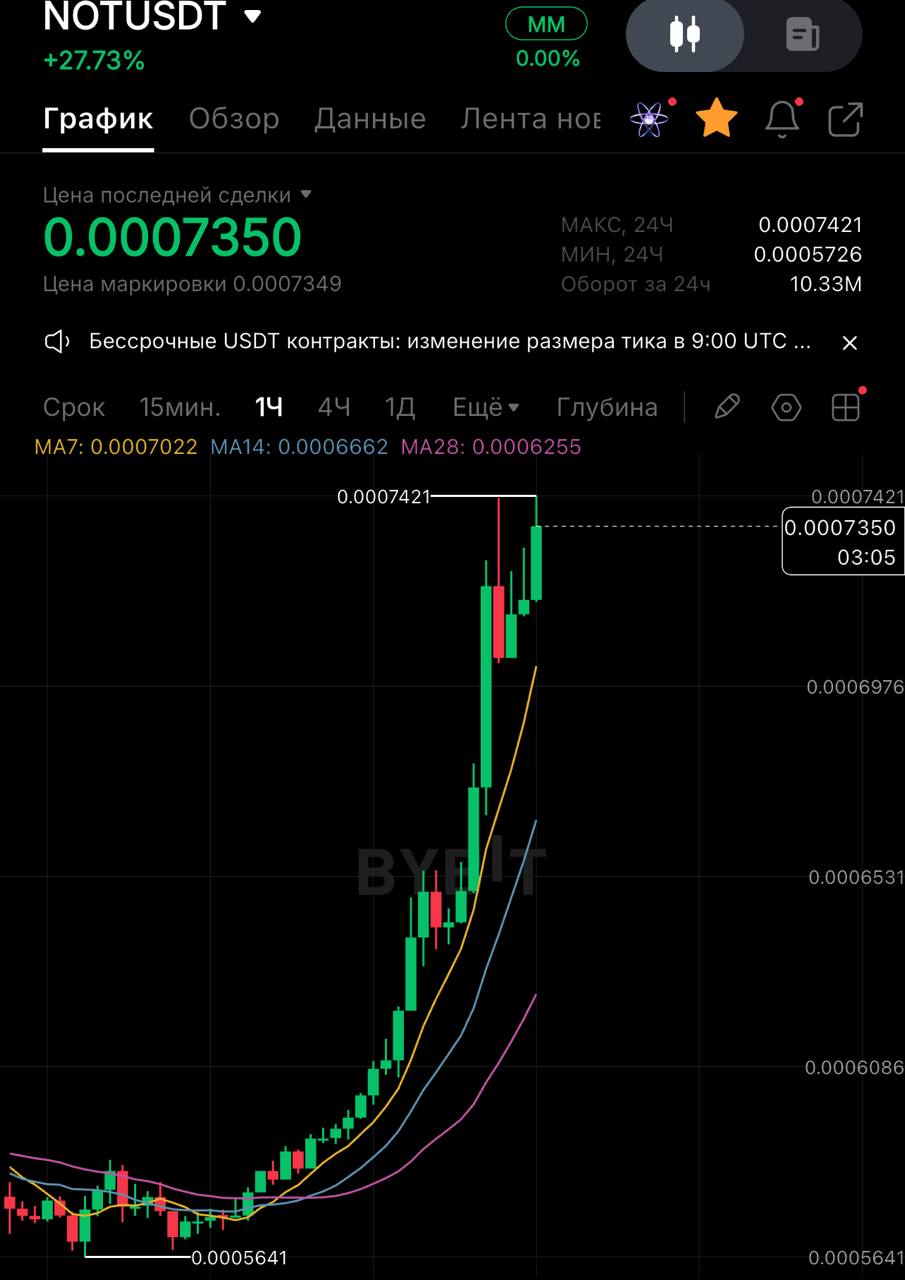Open the Лента новостей tab

[x=530, y=119]
